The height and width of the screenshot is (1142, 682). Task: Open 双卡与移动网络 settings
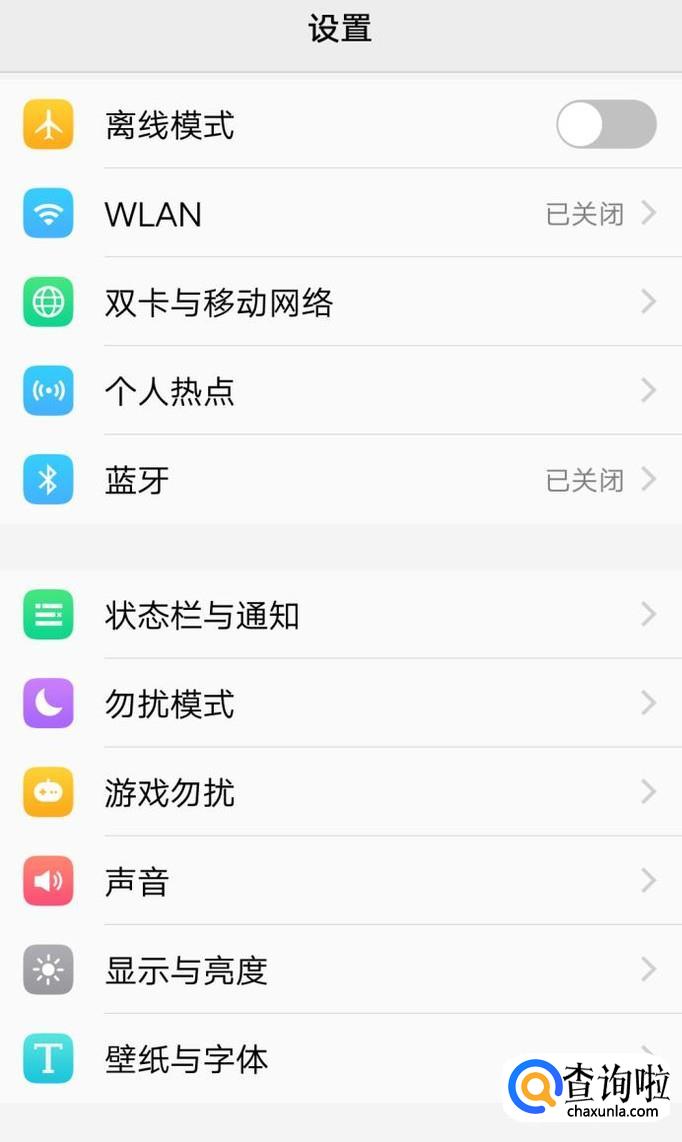340,302
